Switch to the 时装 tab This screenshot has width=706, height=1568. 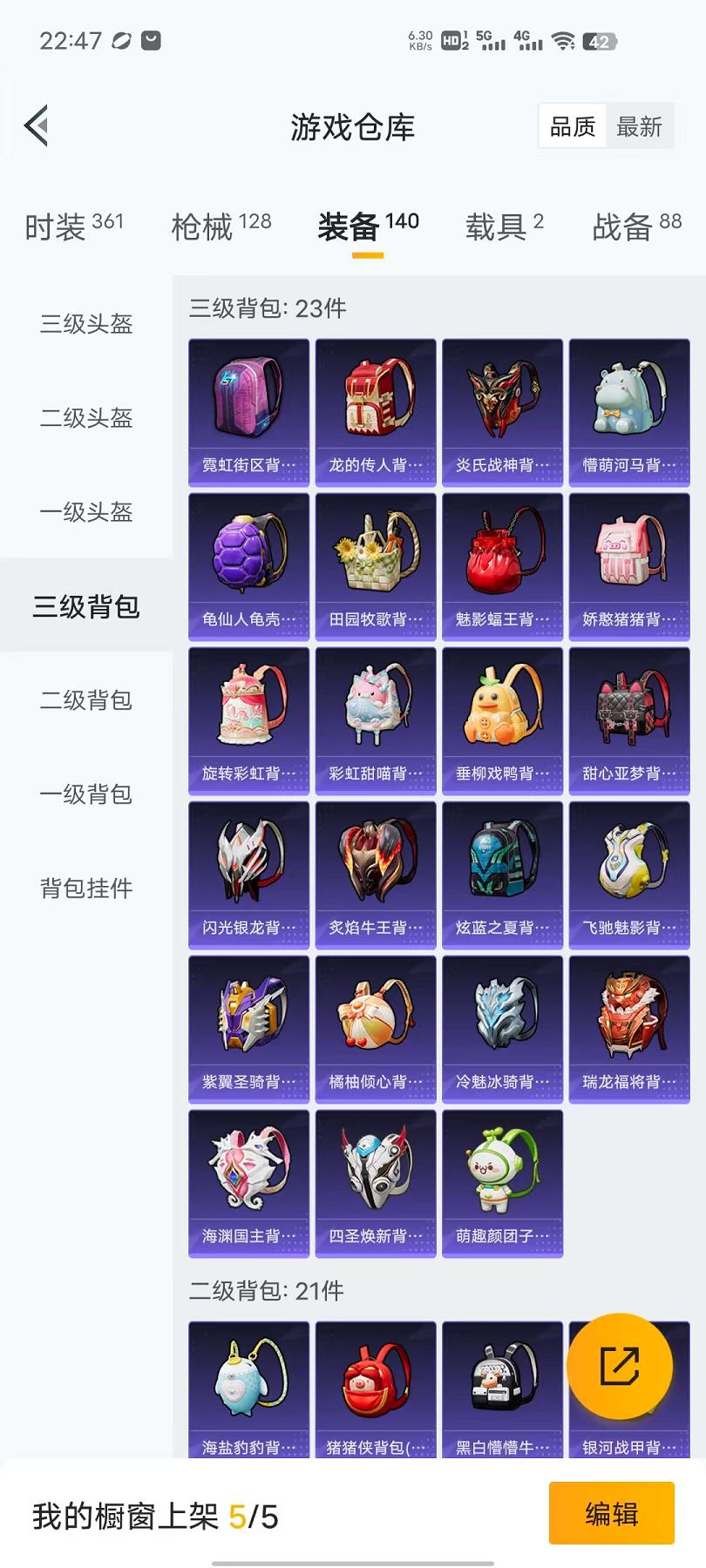pyautogui.click(x=74, y=226)
